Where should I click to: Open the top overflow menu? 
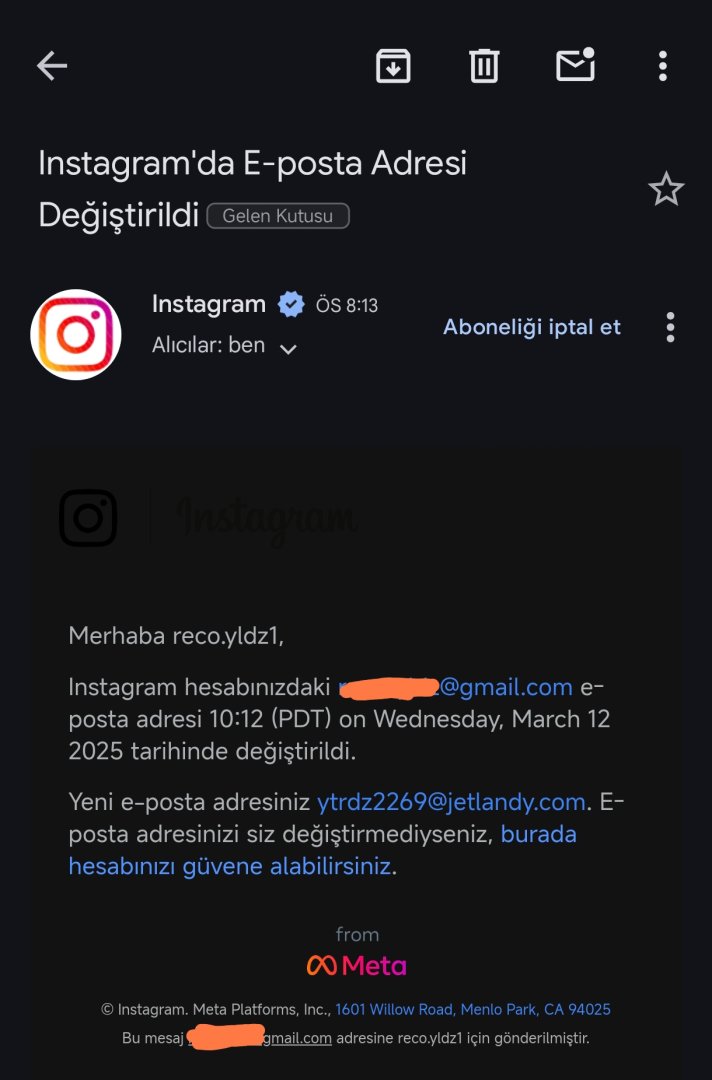[x=662, y=66]
